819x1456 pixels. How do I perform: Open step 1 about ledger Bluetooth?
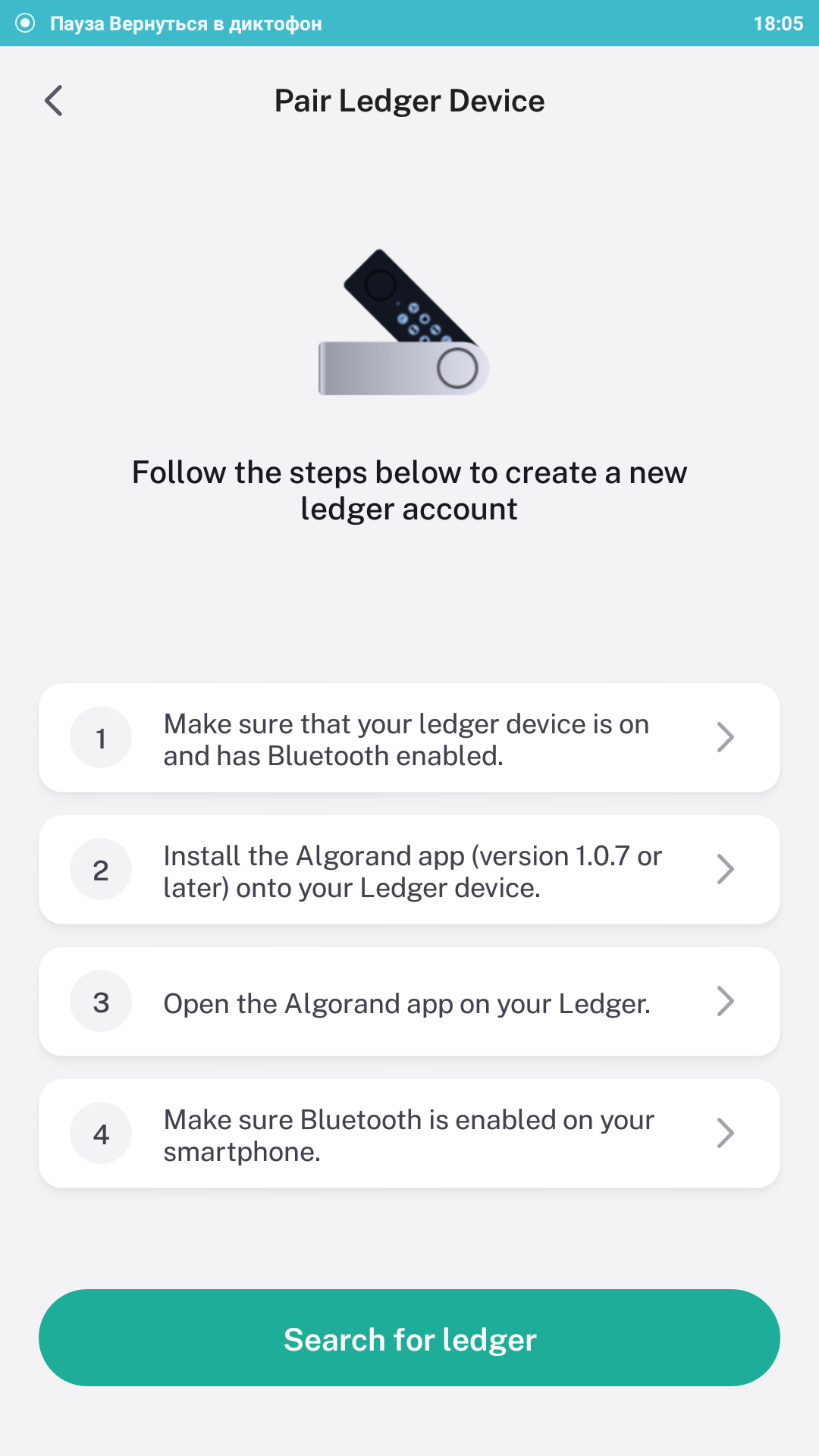coord(409,739)
